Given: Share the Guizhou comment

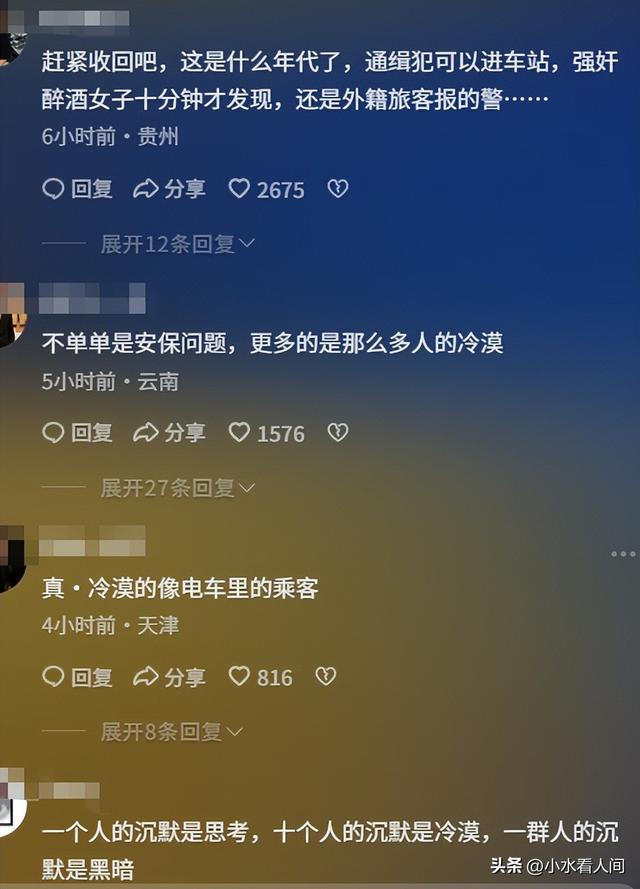Looking at the screenshot, I should tap(169, 189).
